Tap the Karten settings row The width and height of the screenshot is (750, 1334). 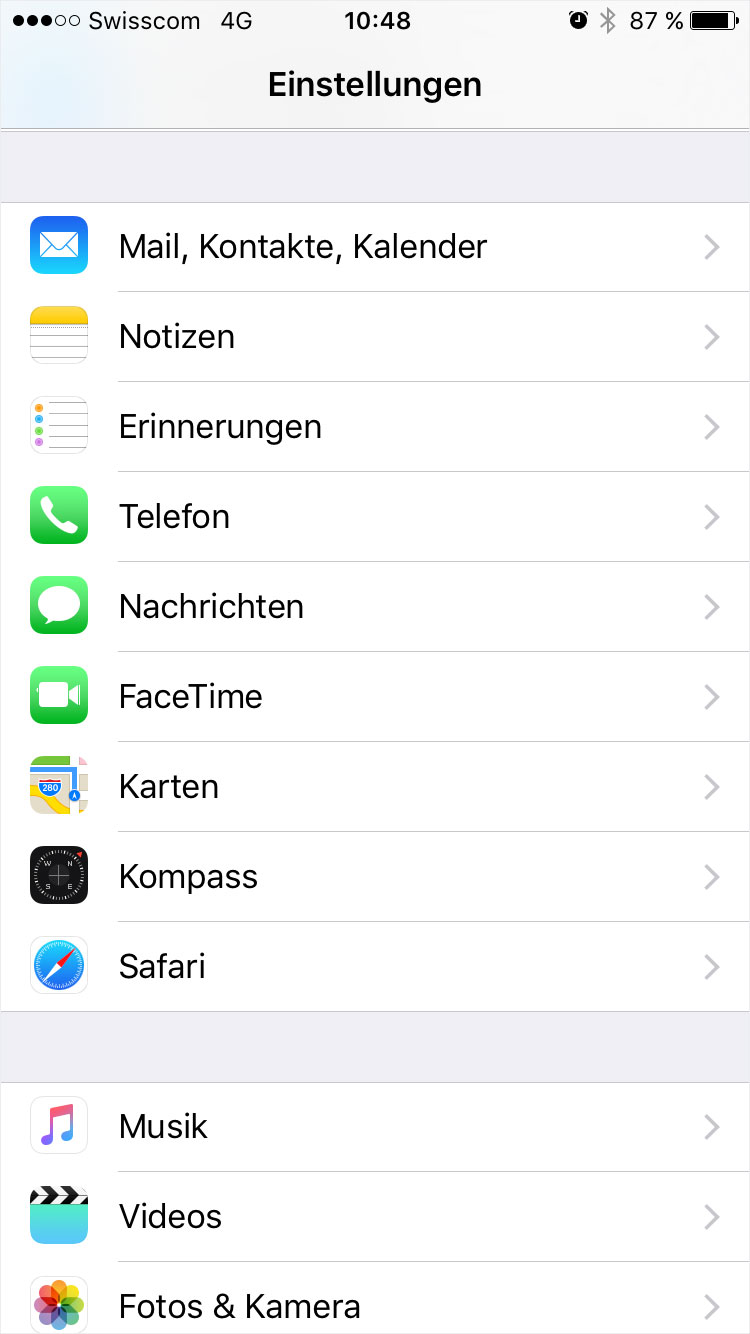tap(375, 787)
